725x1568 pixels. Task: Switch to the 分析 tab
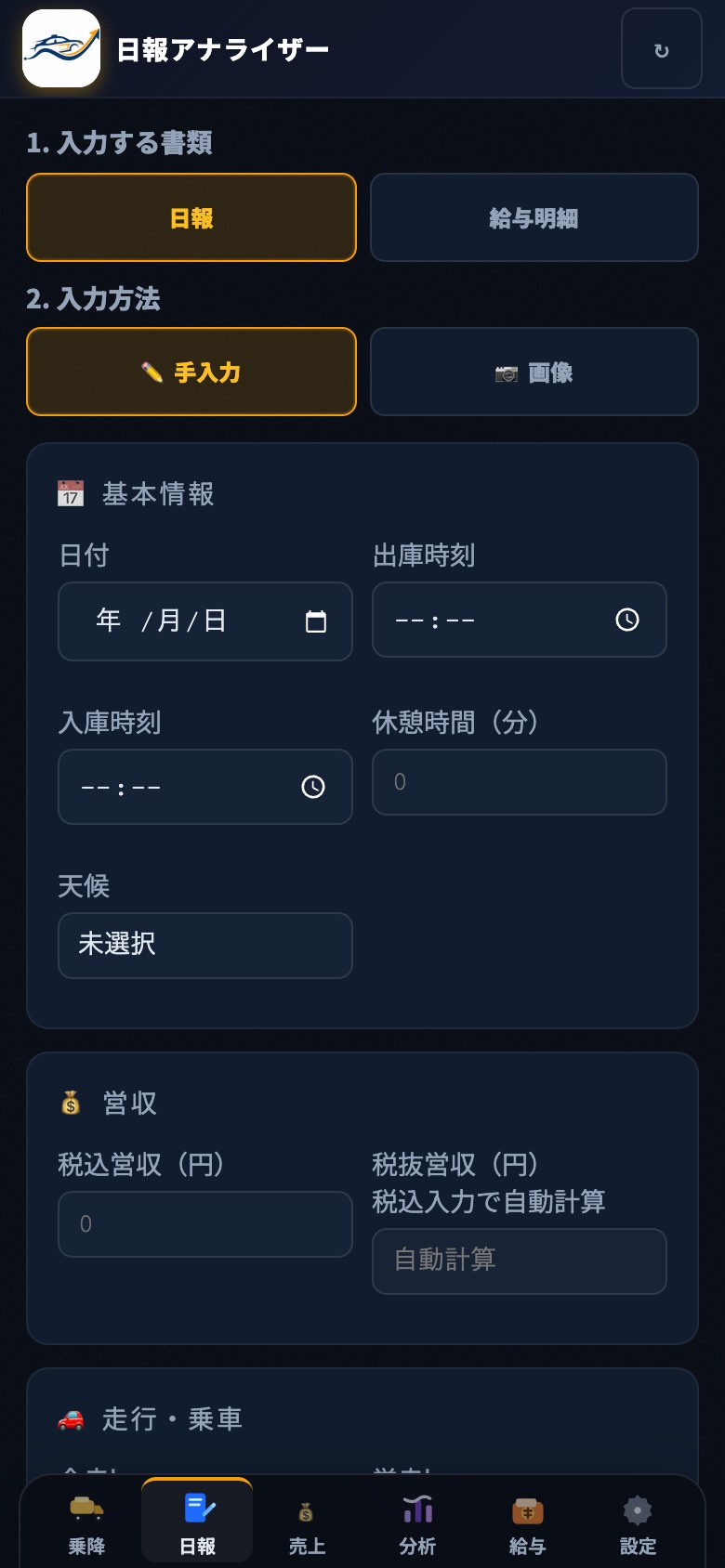(417, 1523)
